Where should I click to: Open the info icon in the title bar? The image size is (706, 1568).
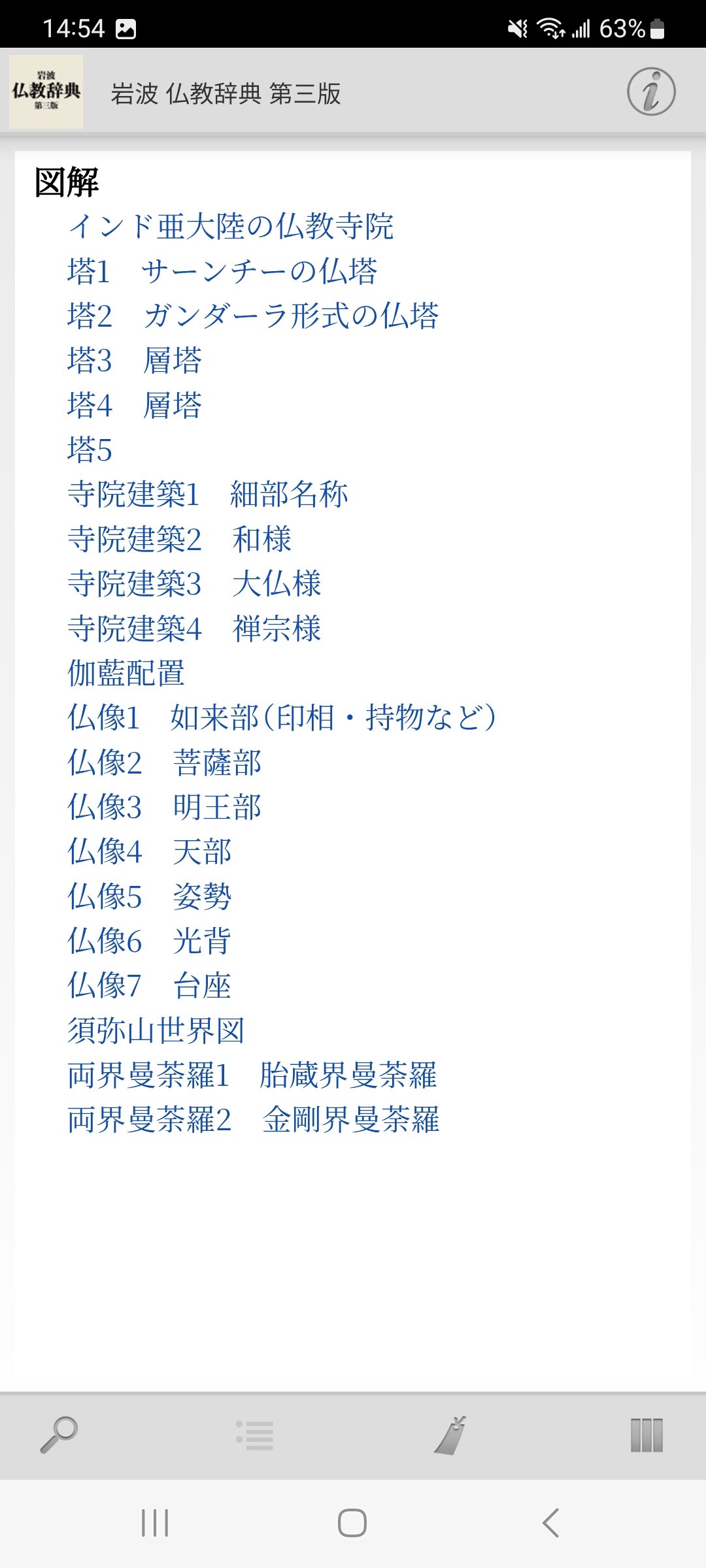pyautogui.click(x=651, y=92)
